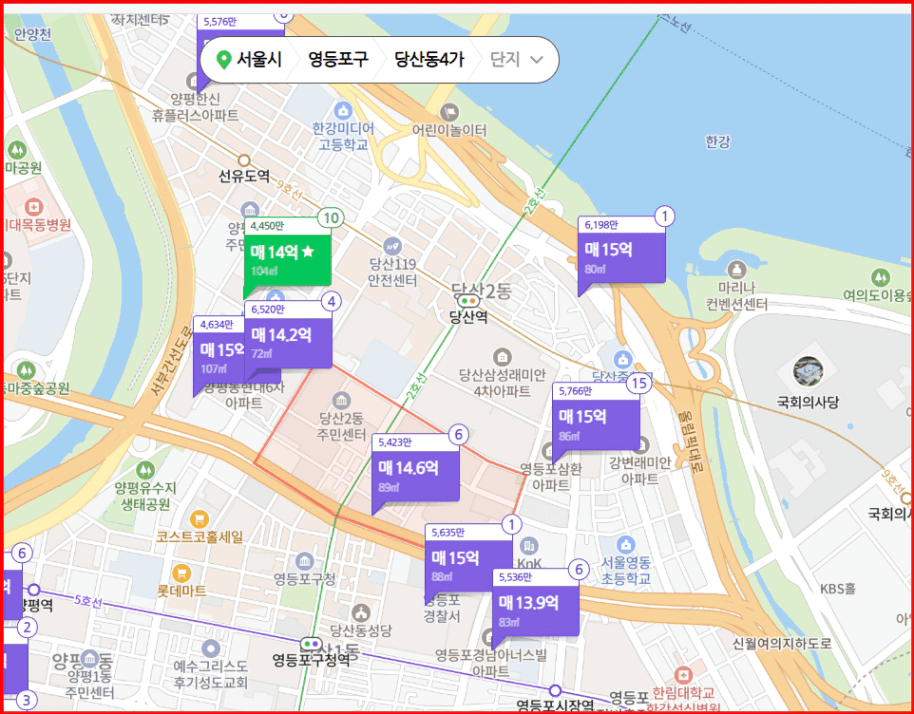The image size is (914, 714).
Task: Open the 매 14.6억 89㎡ marker
Action: coord(416,468)
